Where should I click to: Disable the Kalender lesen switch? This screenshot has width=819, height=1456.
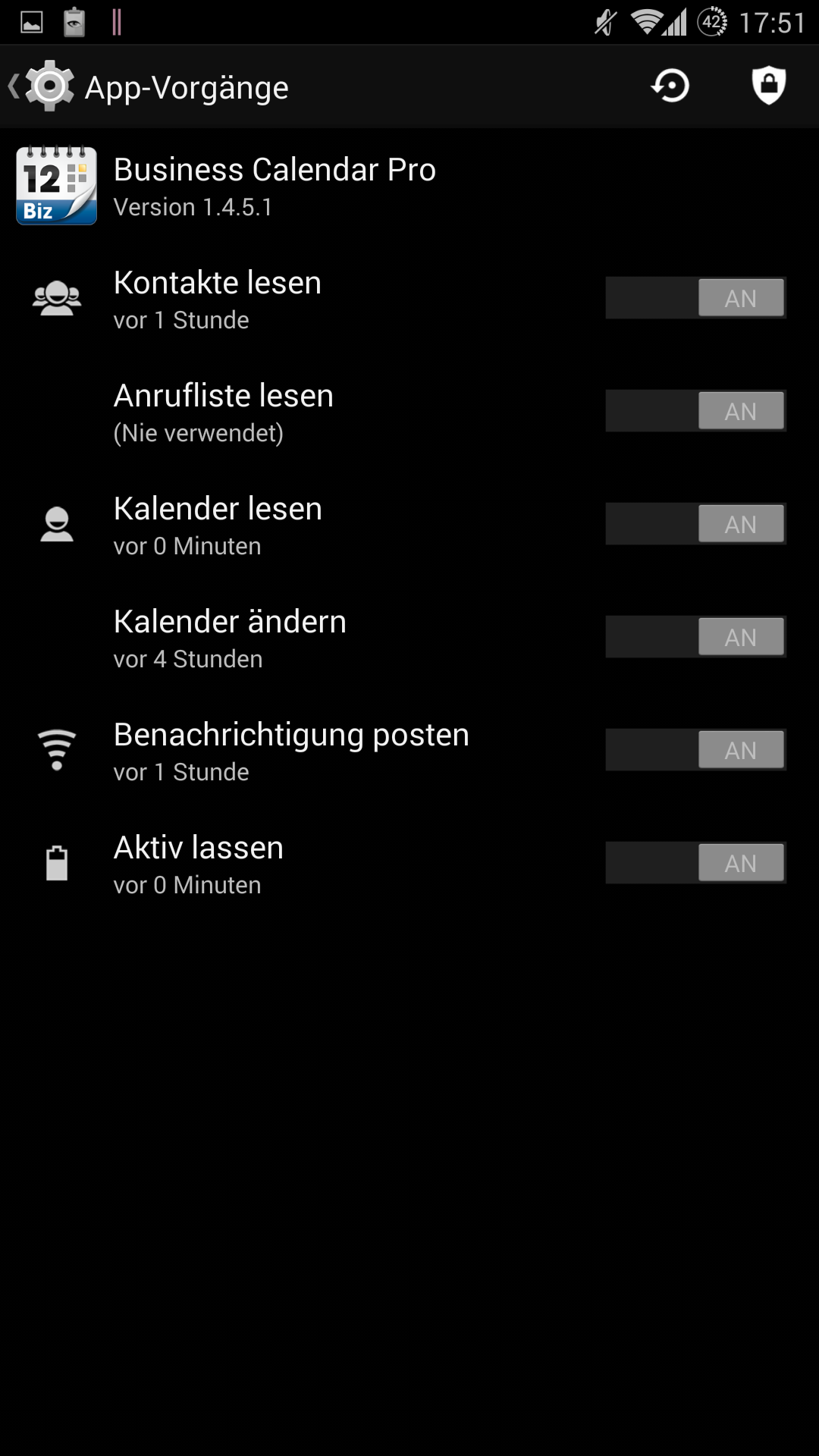point(695,524)
